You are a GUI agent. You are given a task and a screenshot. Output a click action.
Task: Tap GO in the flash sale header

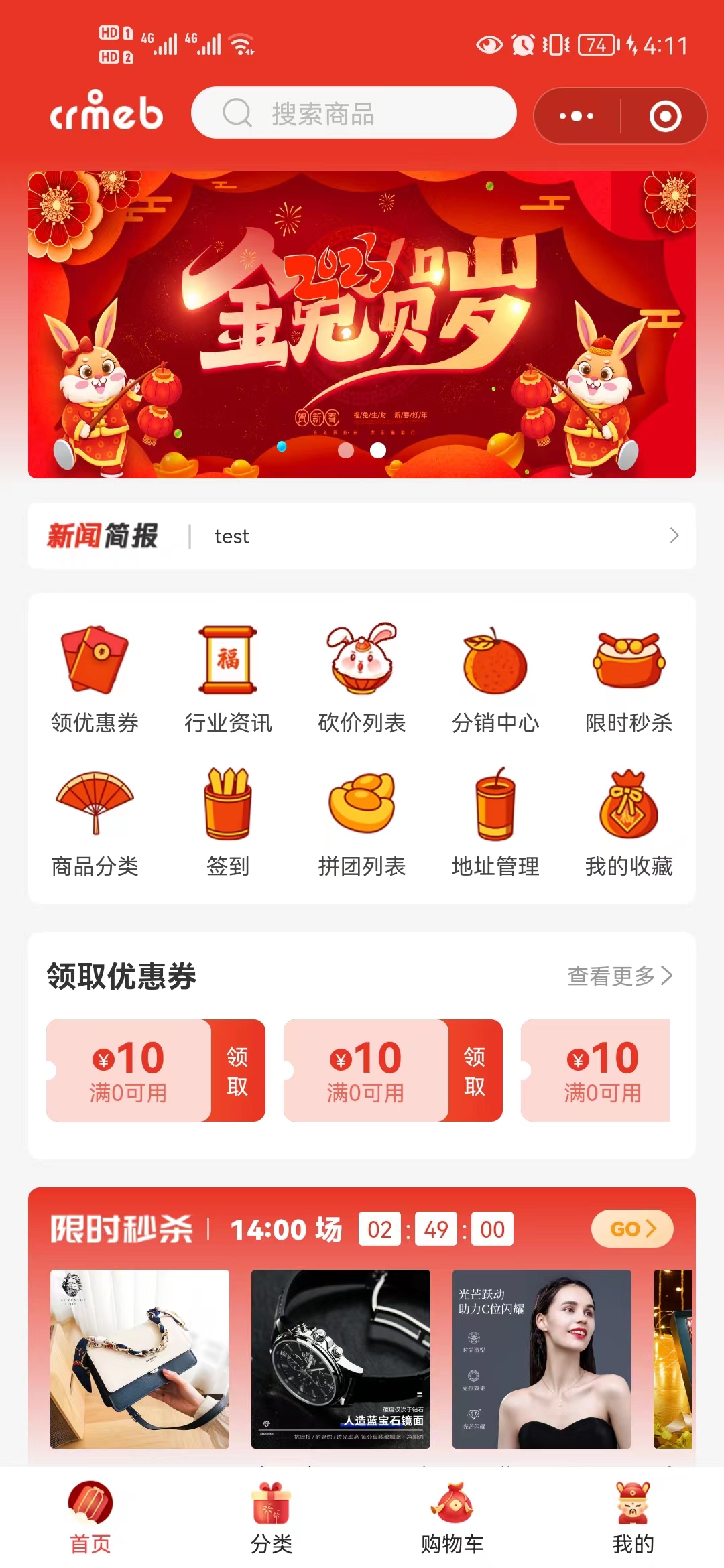[x=631, y=1228]
